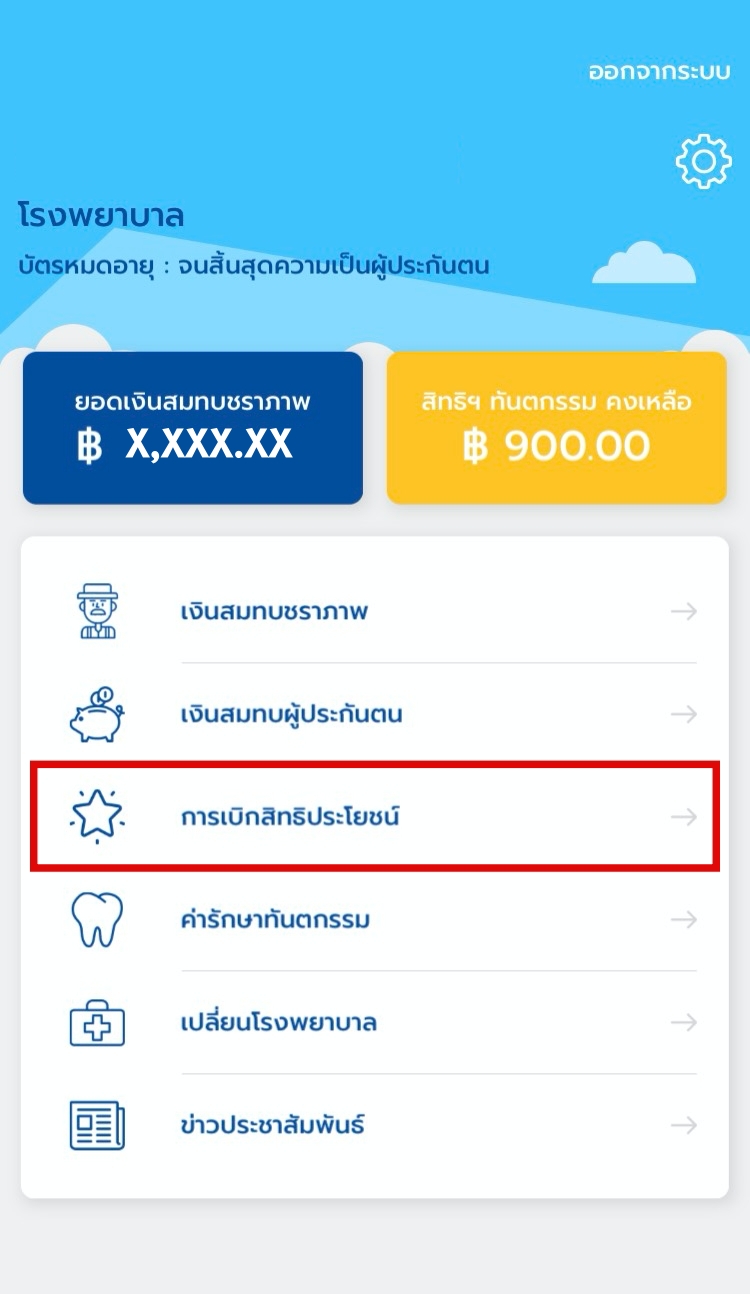
Task: Expand the ค่ารักษาทันตกรรม row arrow
Action: point(686,919)
